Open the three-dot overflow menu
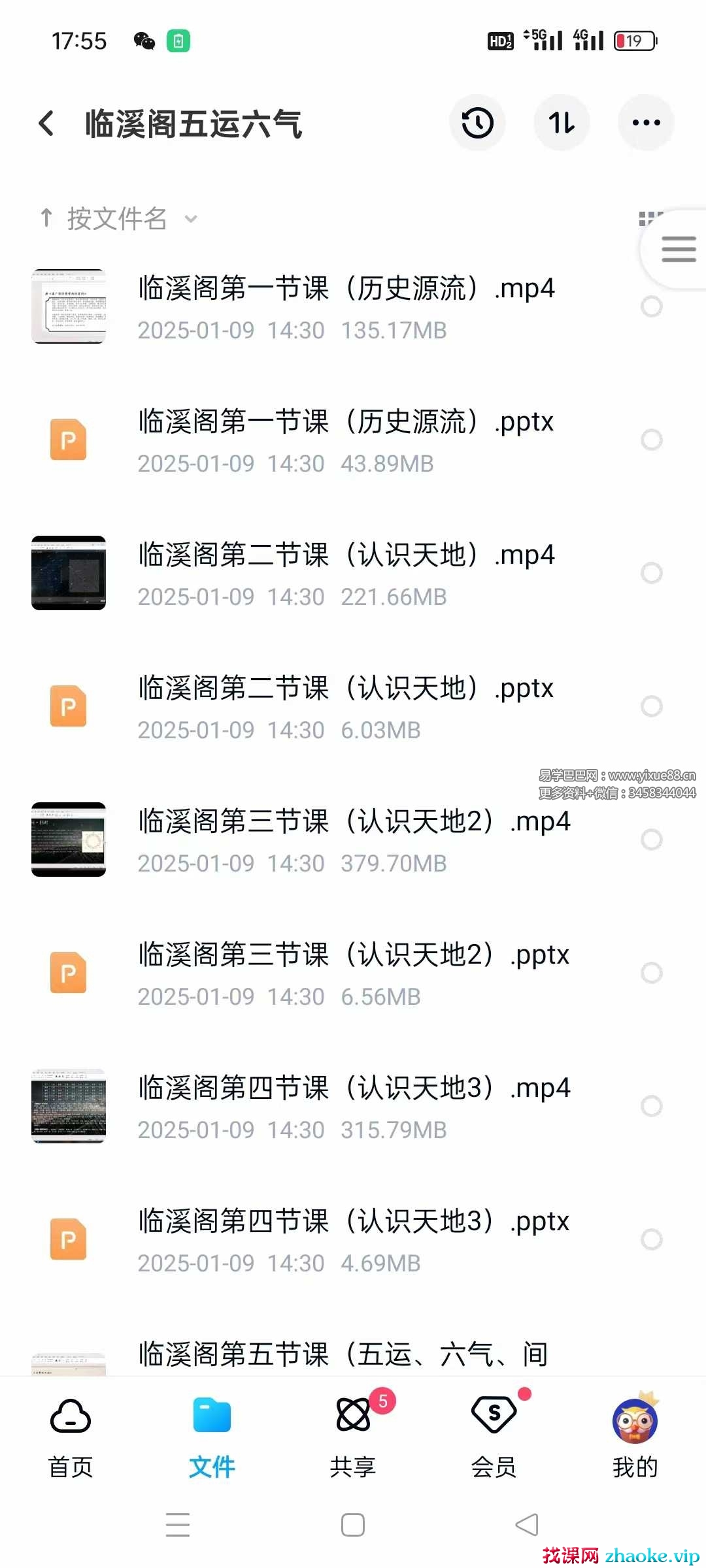Image resolution: width=706 pixels, height=1568 pixels. pos(646,123)
